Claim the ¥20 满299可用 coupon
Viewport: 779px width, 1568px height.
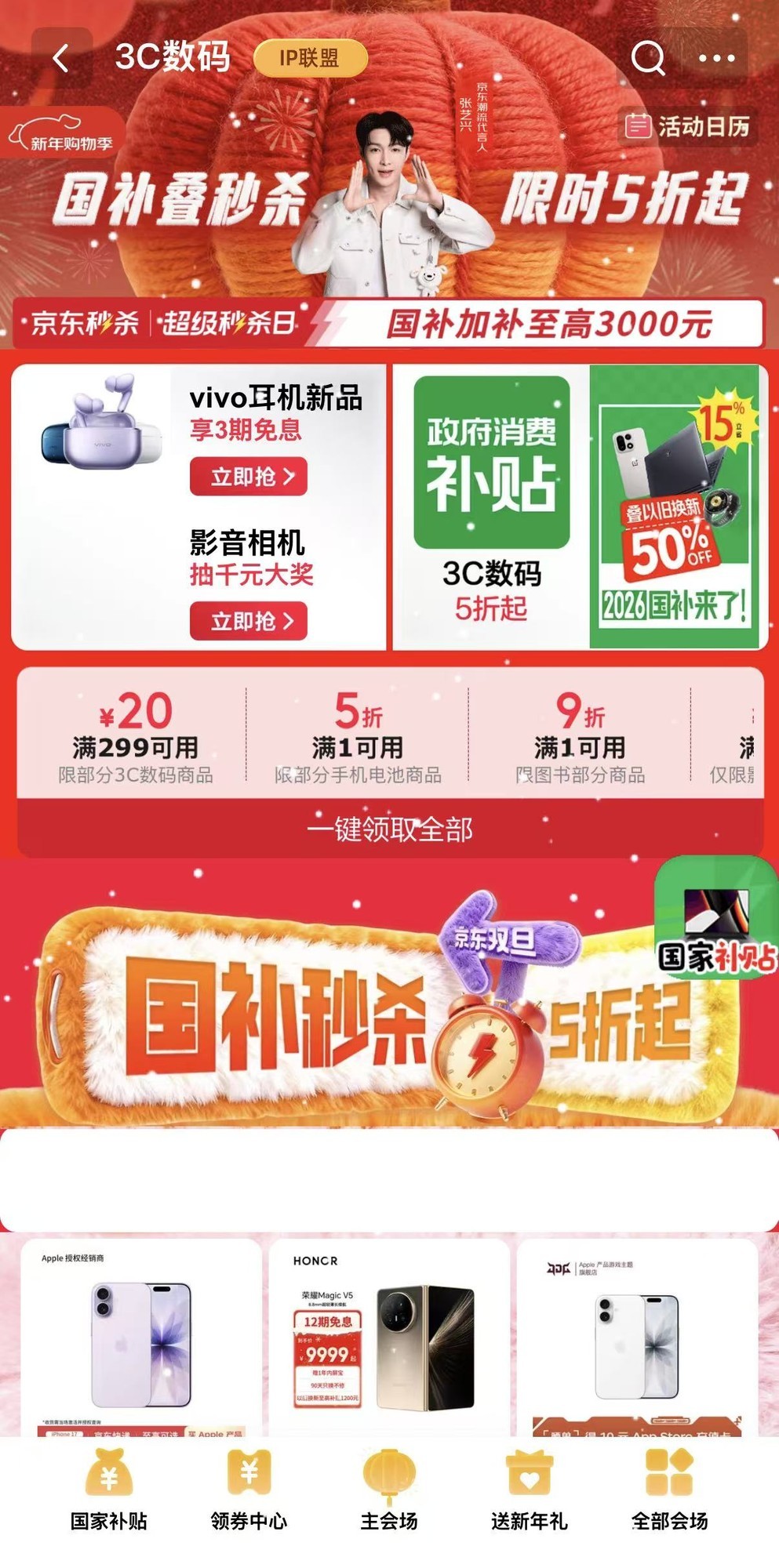135,735
